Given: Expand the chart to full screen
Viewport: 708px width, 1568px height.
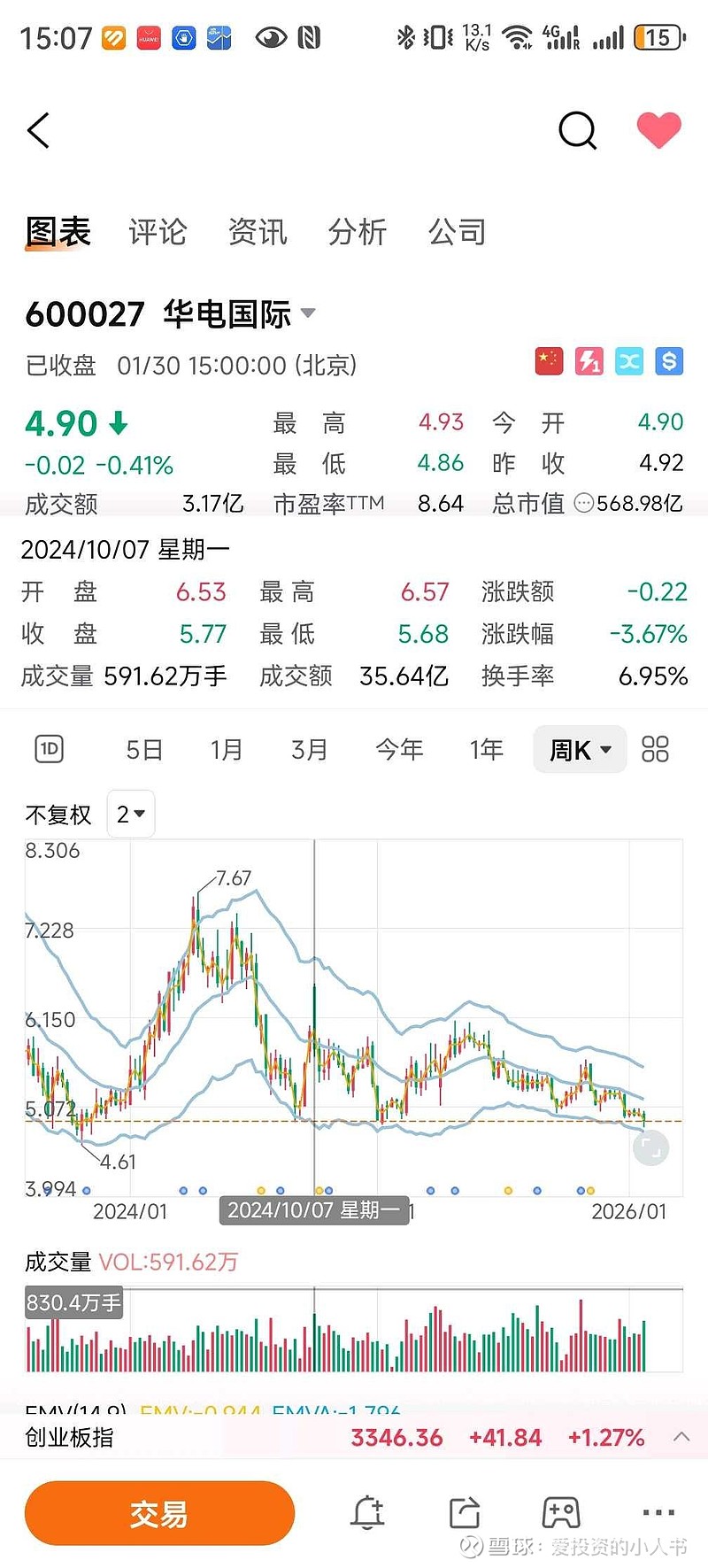Looking at the screenshot, I should click(650, 1149).
